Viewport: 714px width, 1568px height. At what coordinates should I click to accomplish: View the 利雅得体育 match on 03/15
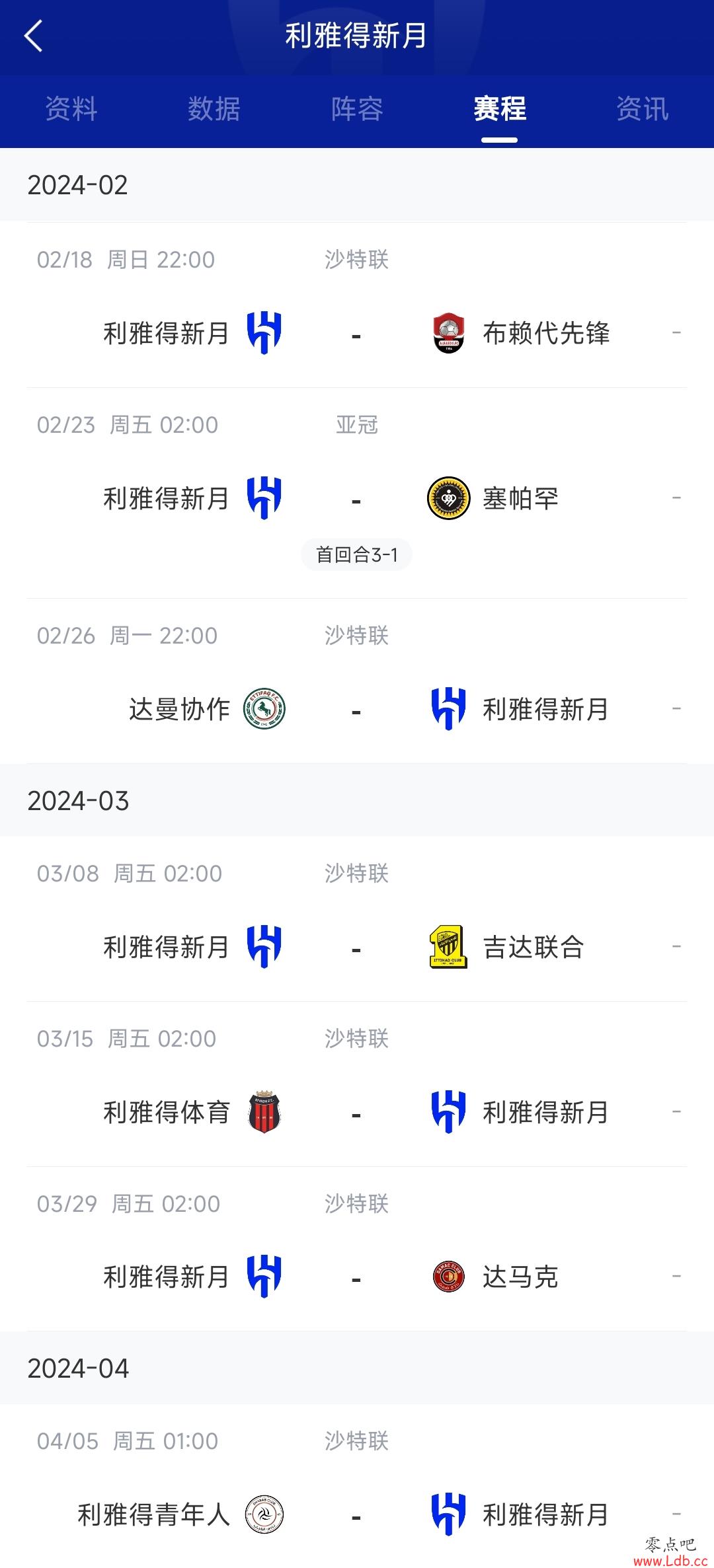[x=357, y=1084]
